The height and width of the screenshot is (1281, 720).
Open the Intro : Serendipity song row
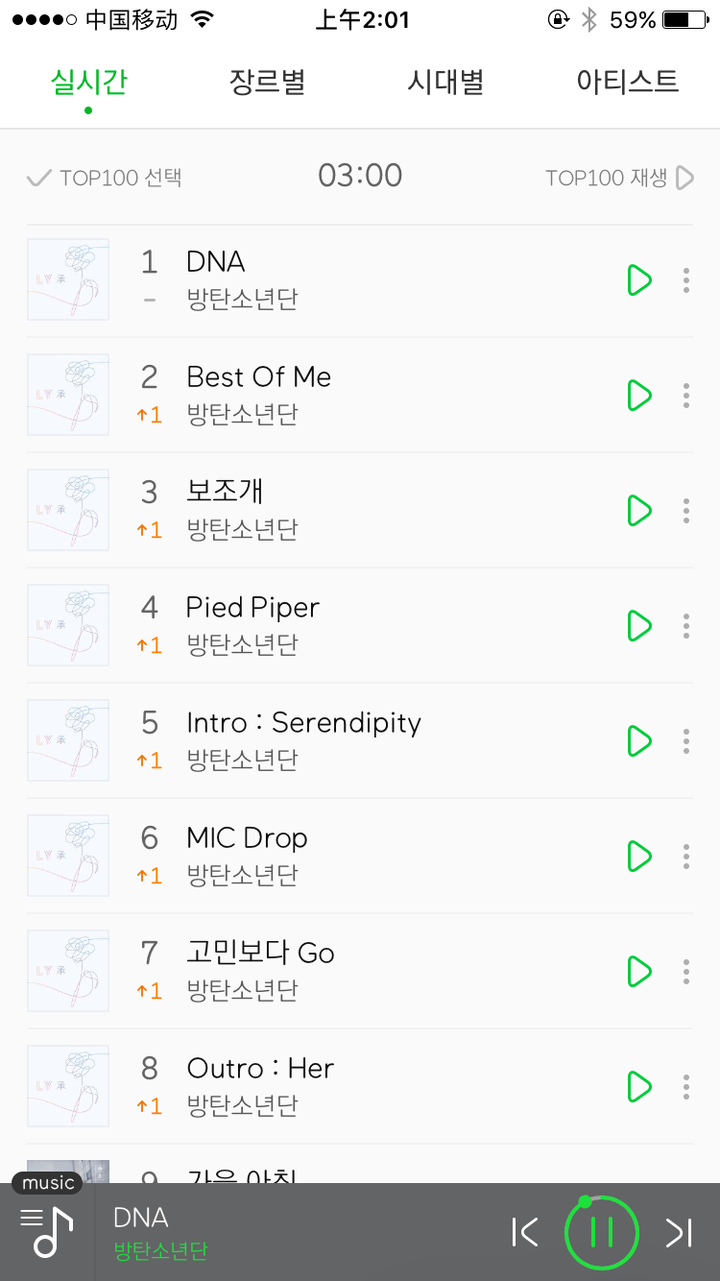pyautogui.click(x=360, y=741)
